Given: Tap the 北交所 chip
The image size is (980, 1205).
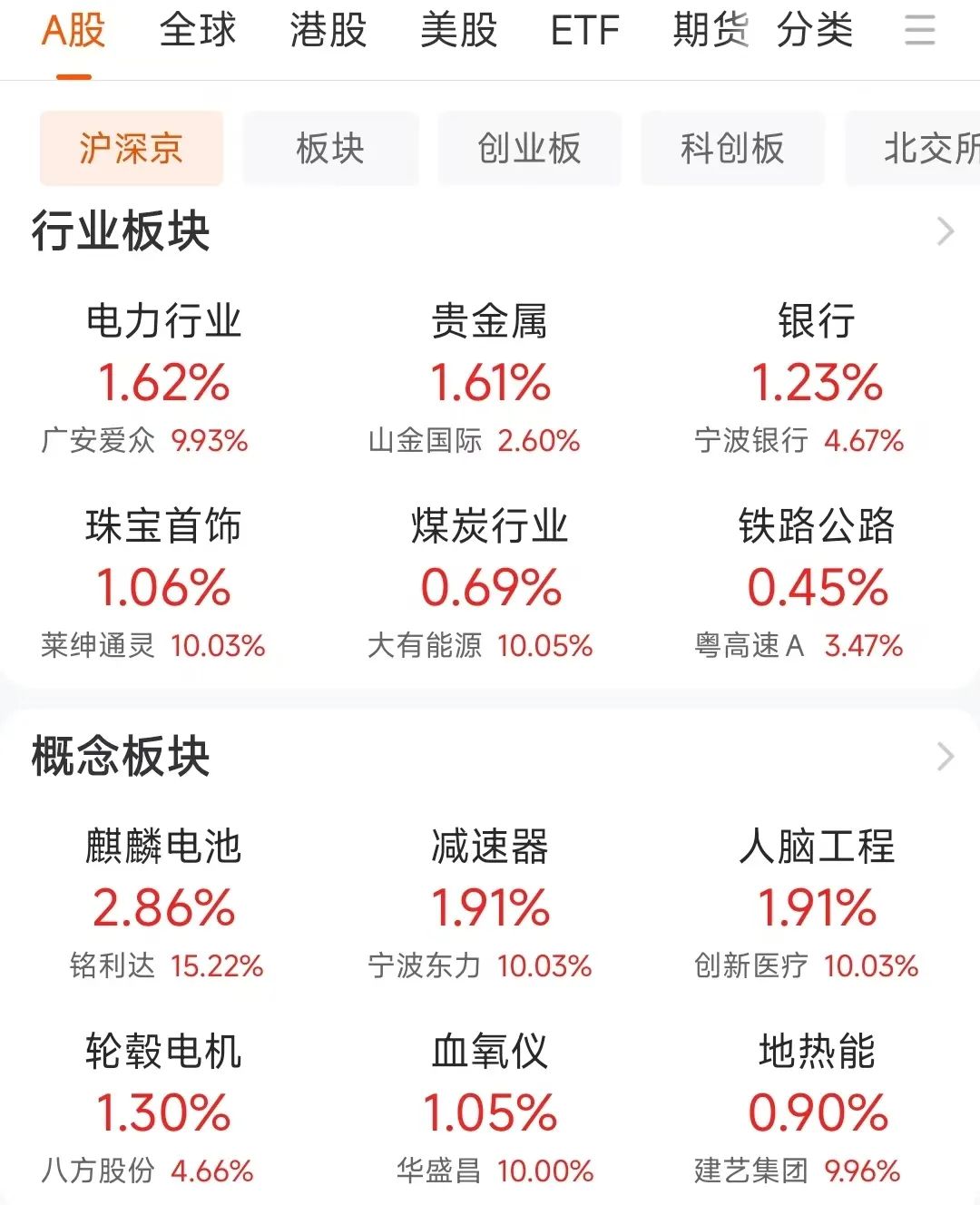Looking at the screenshot, I should (926, 149).
